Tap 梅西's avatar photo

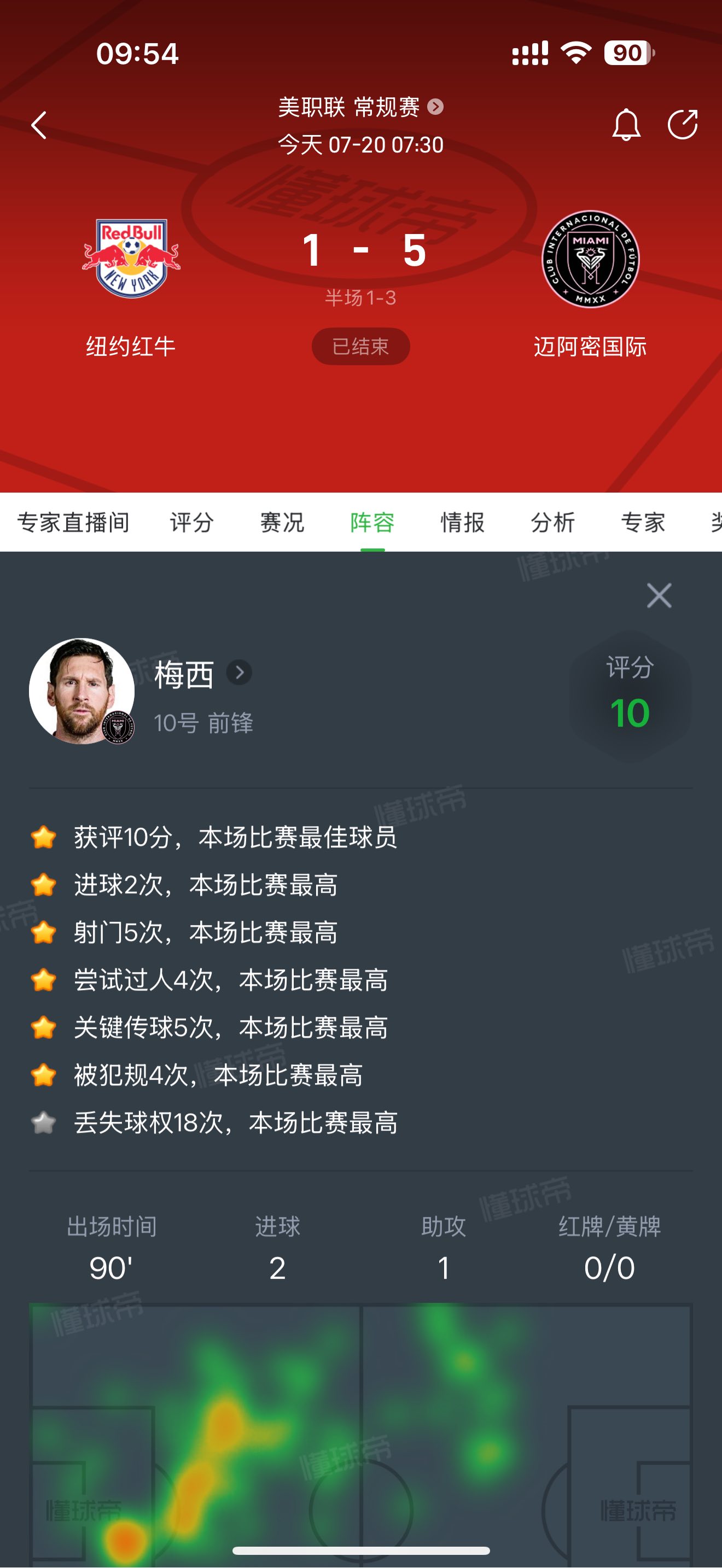coord(81,691)
